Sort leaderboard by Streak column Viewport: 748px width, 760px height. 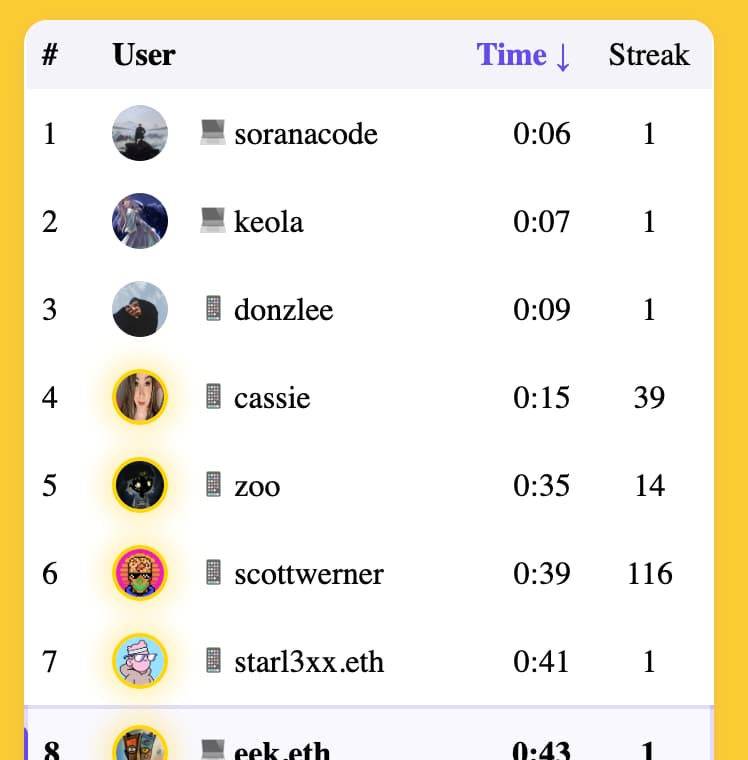coord(648,55)
